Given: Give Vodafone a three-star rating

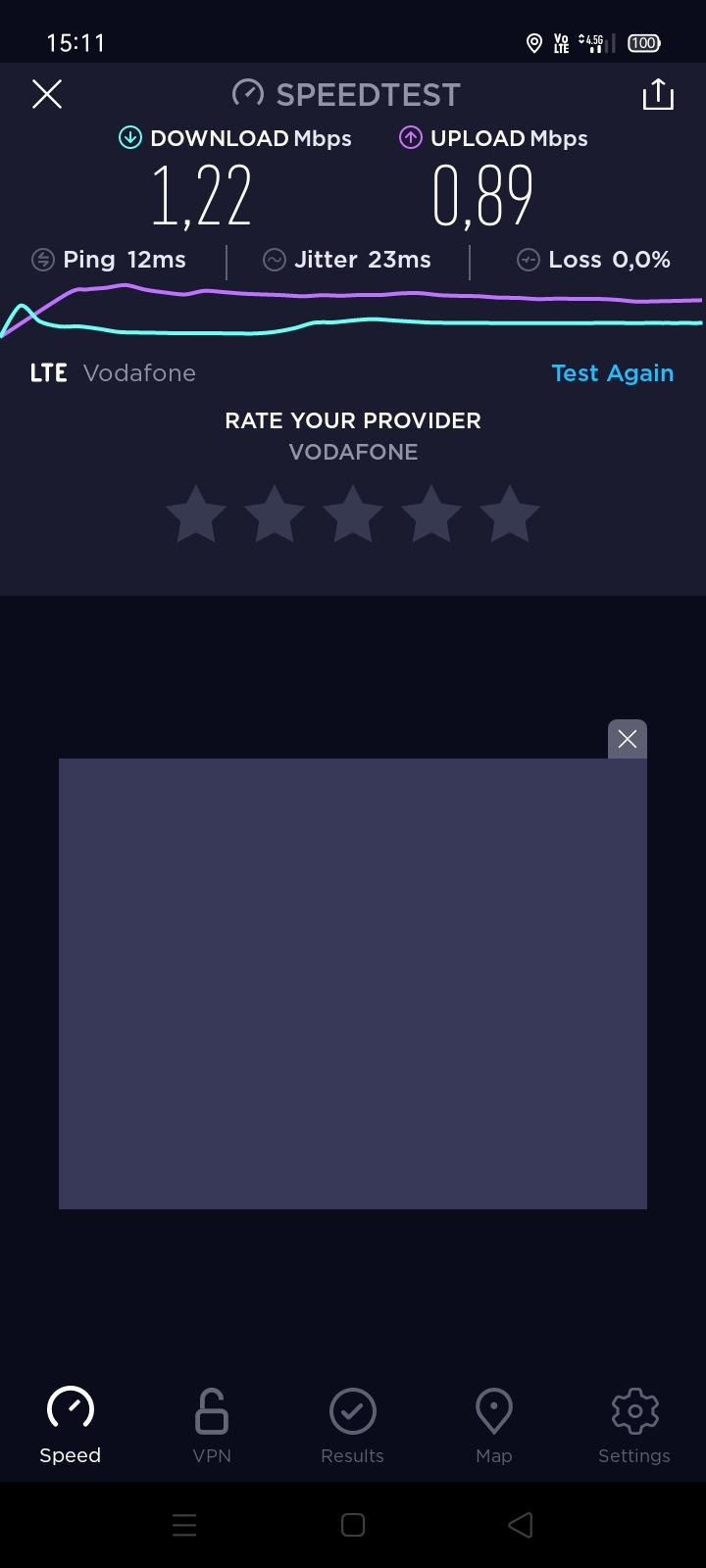Looking at the screenshot, I should click(353, 514).
